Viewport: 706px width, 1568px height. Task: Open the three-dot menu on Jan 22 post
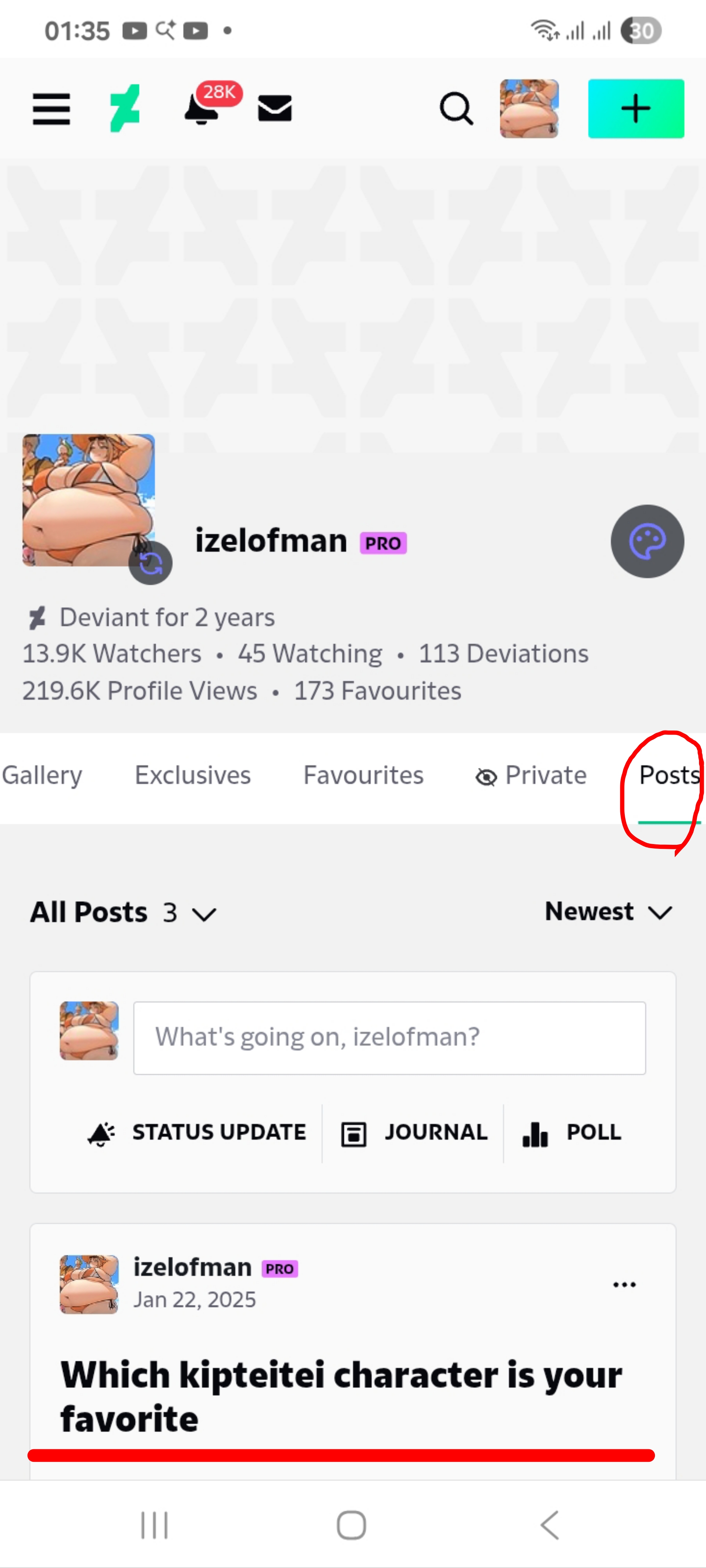tap(624, 1284)
